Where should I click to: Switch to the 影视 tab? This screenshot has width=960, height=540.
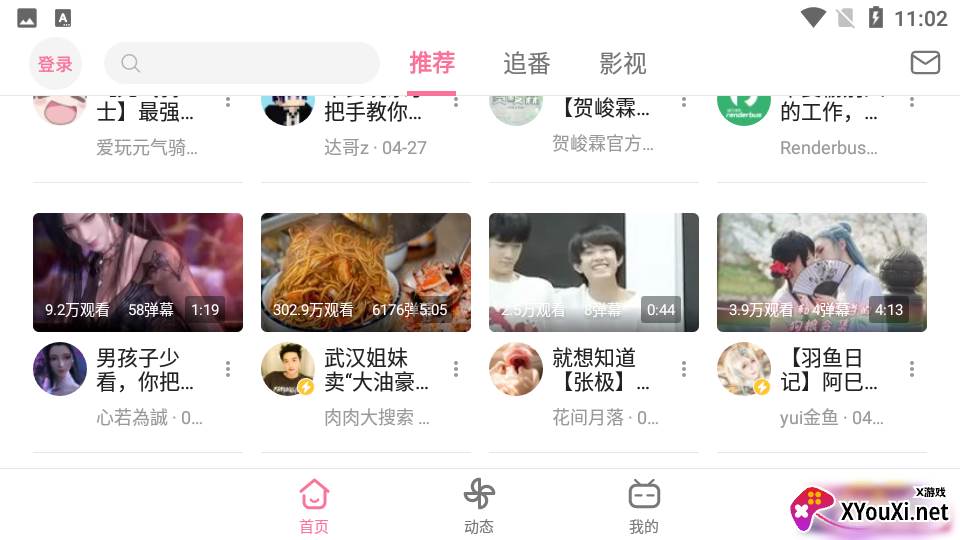coord(623,64)
